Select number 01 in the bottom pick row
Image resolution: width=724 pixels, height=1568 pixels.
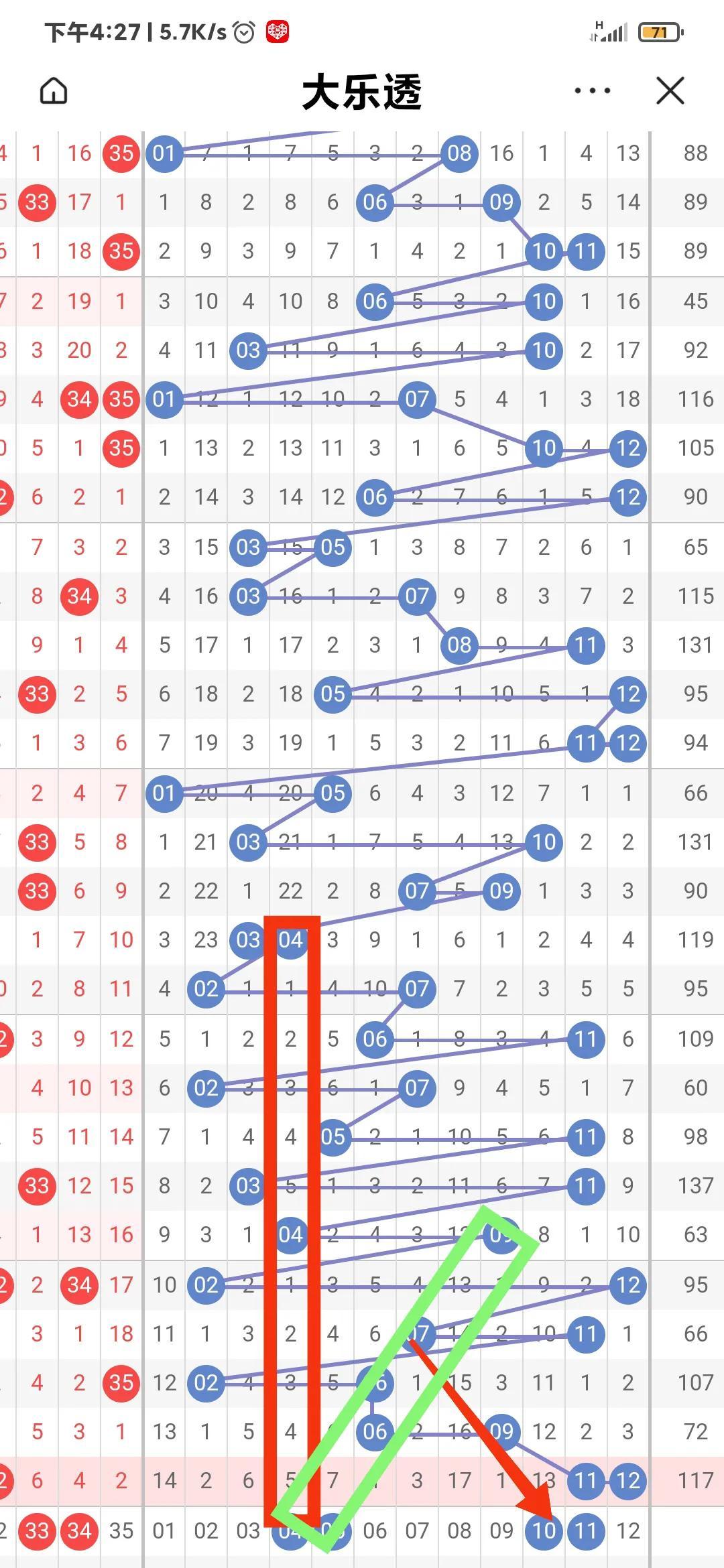(x=164, y=1530)
